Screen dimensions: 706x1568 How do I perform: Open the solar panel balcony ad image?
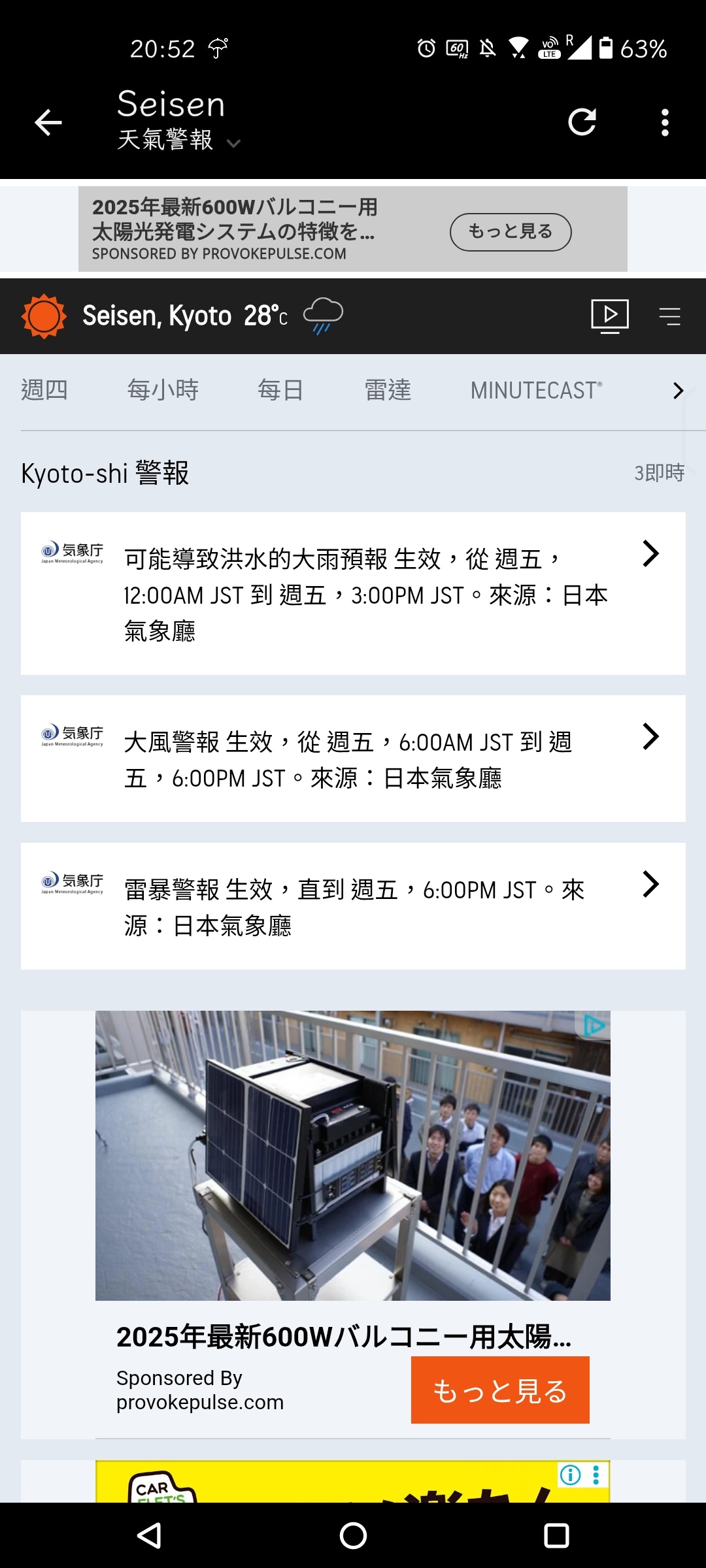353,1155
